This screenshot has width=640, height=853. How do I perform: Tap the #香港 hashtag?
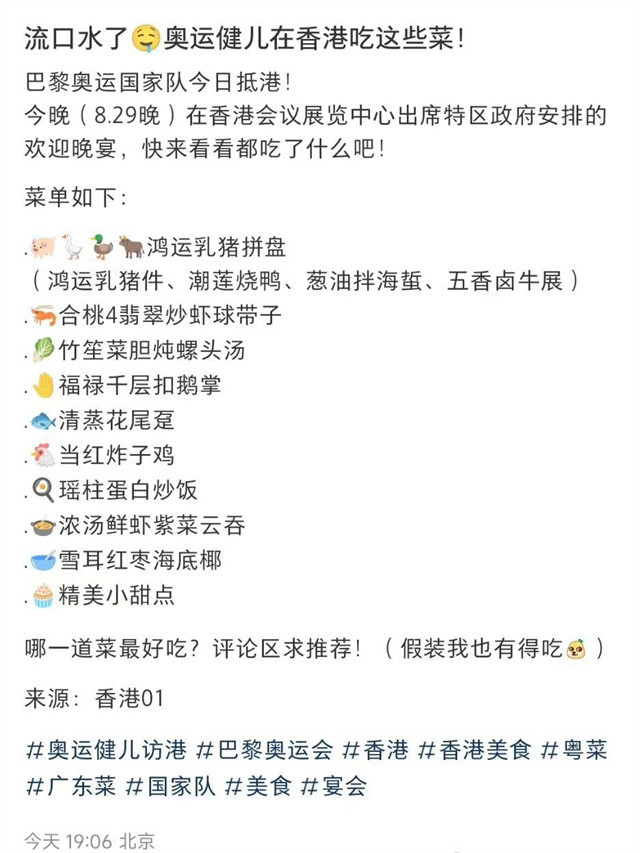(375, 750)
